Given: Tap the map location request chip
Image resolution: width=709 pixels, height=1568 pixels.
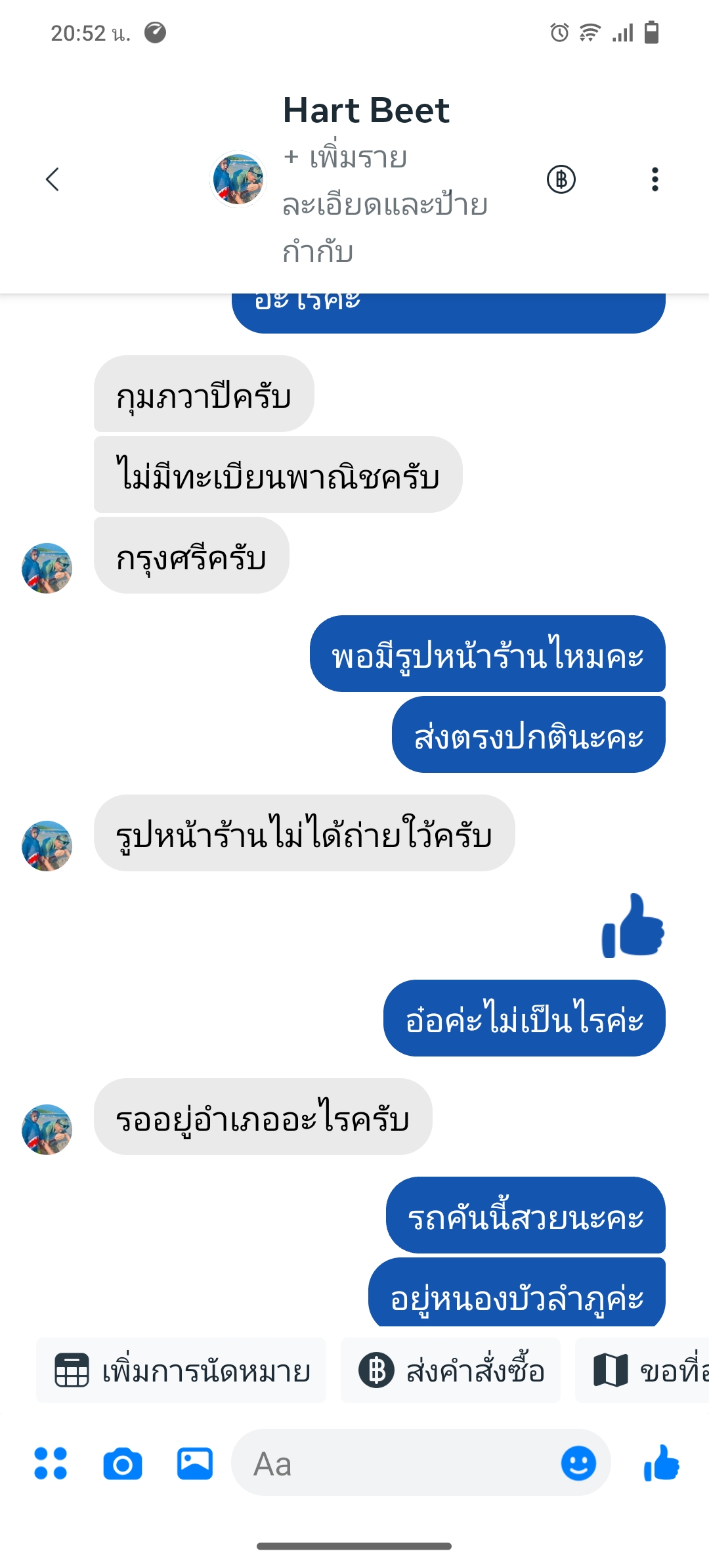Looking at the screenshot, I should click(647, 1371).
